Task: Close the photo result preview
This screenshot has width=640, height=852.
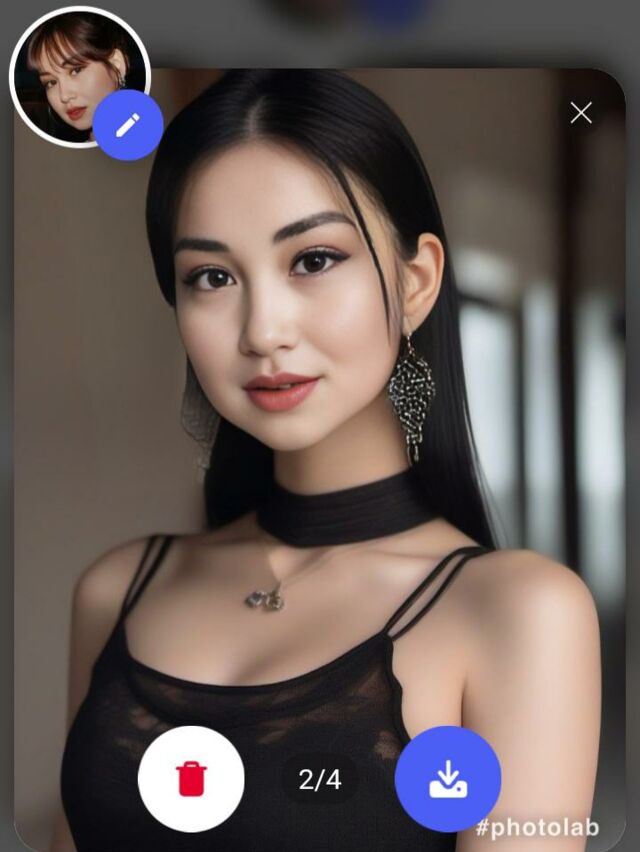Action: point(581,113)
